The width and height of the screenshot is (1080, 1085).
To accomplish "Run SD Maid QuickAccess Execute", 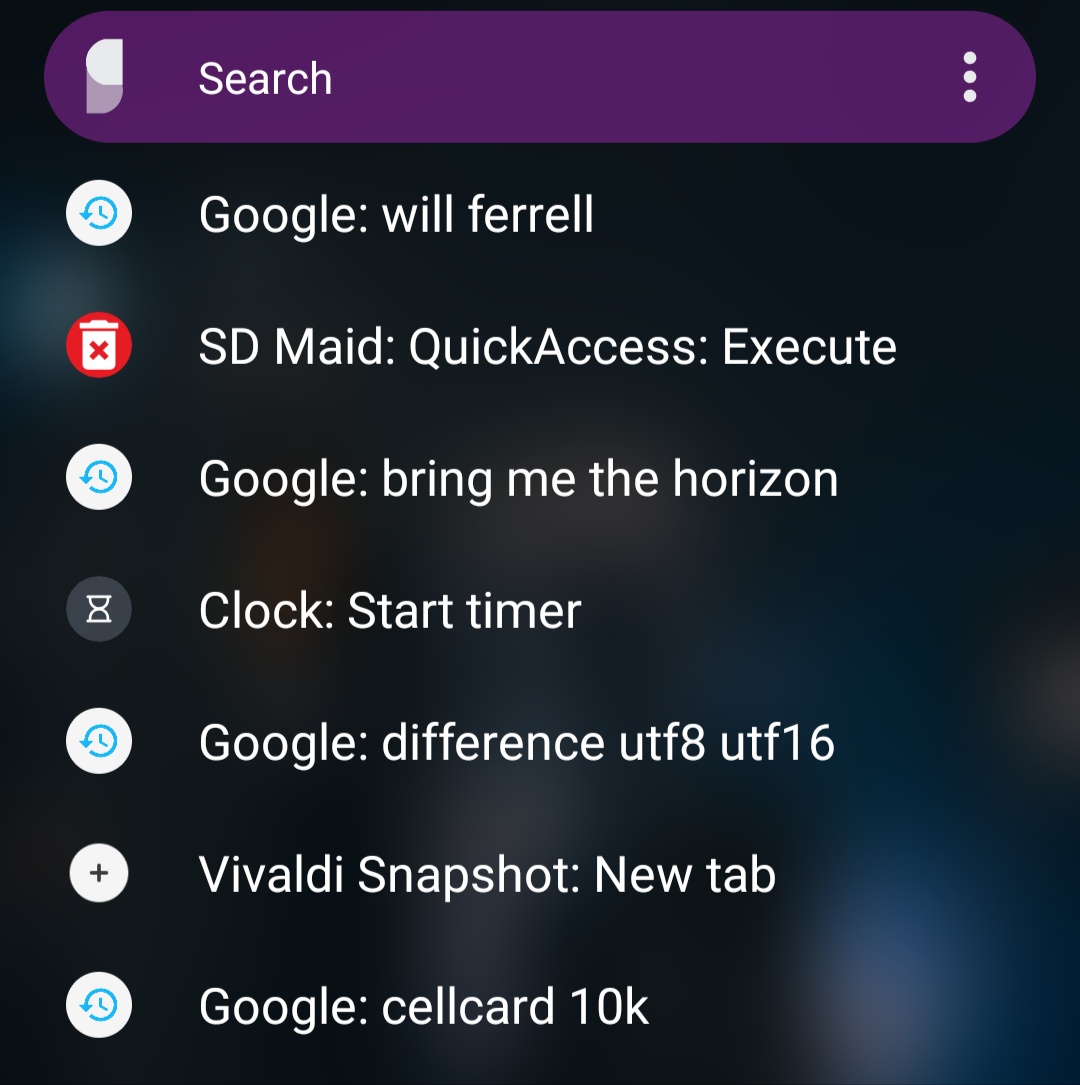I will pos(547,347).
